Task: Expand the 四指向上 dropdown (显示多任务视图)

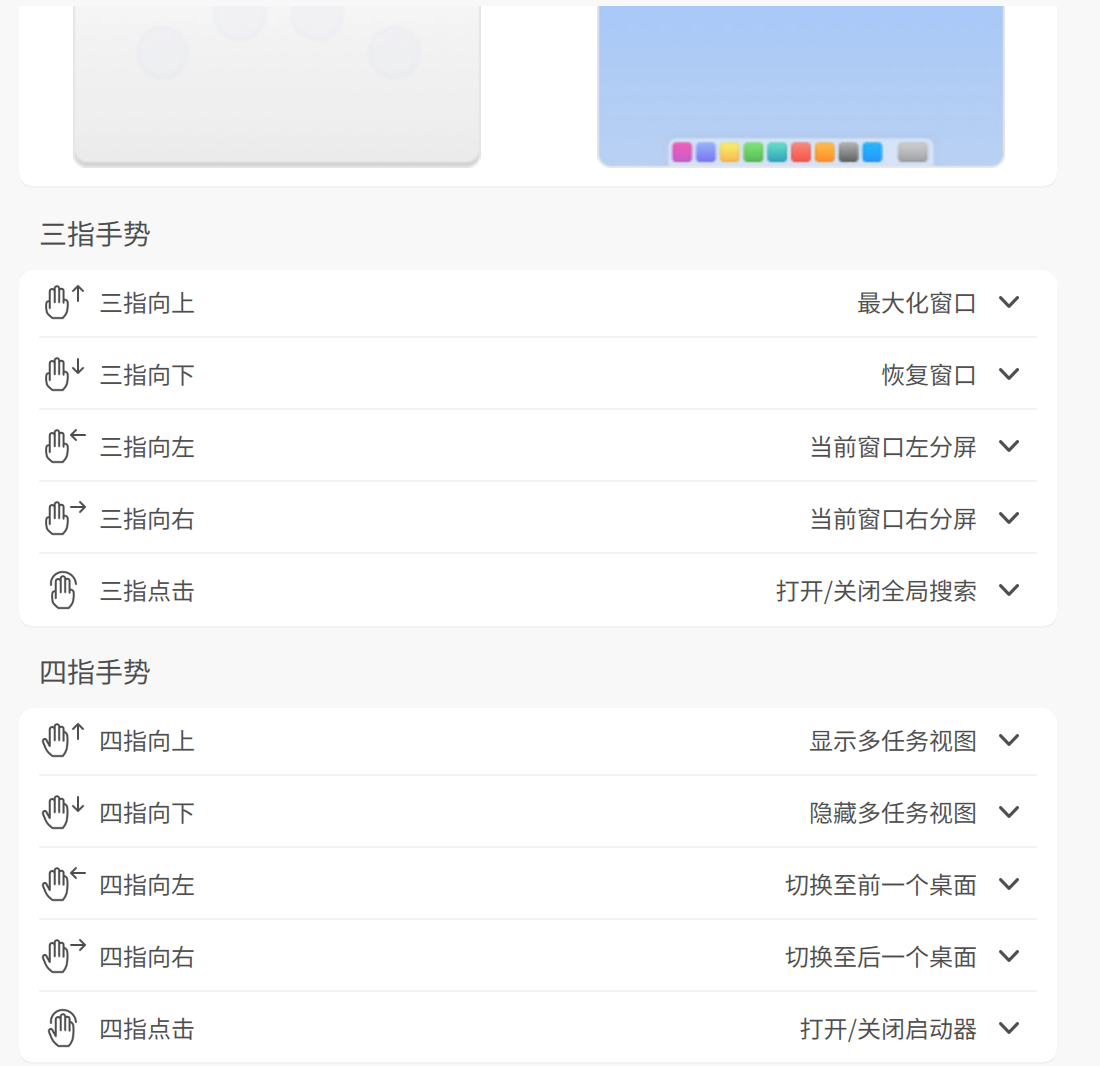Action: coord(1009,740)
